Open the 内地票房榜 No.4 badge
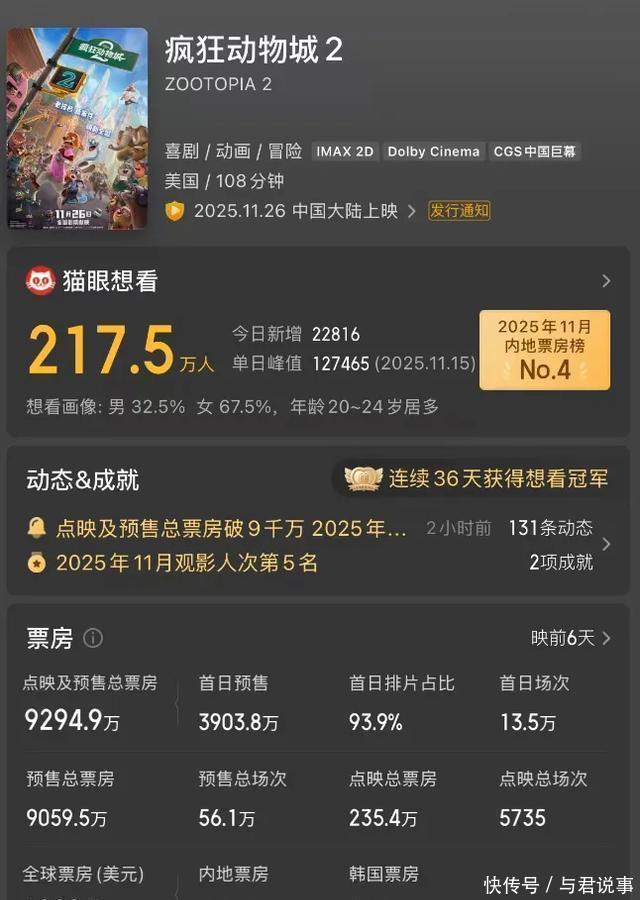The width and height of the screenshot is (640, 900). tap(544, 349)
